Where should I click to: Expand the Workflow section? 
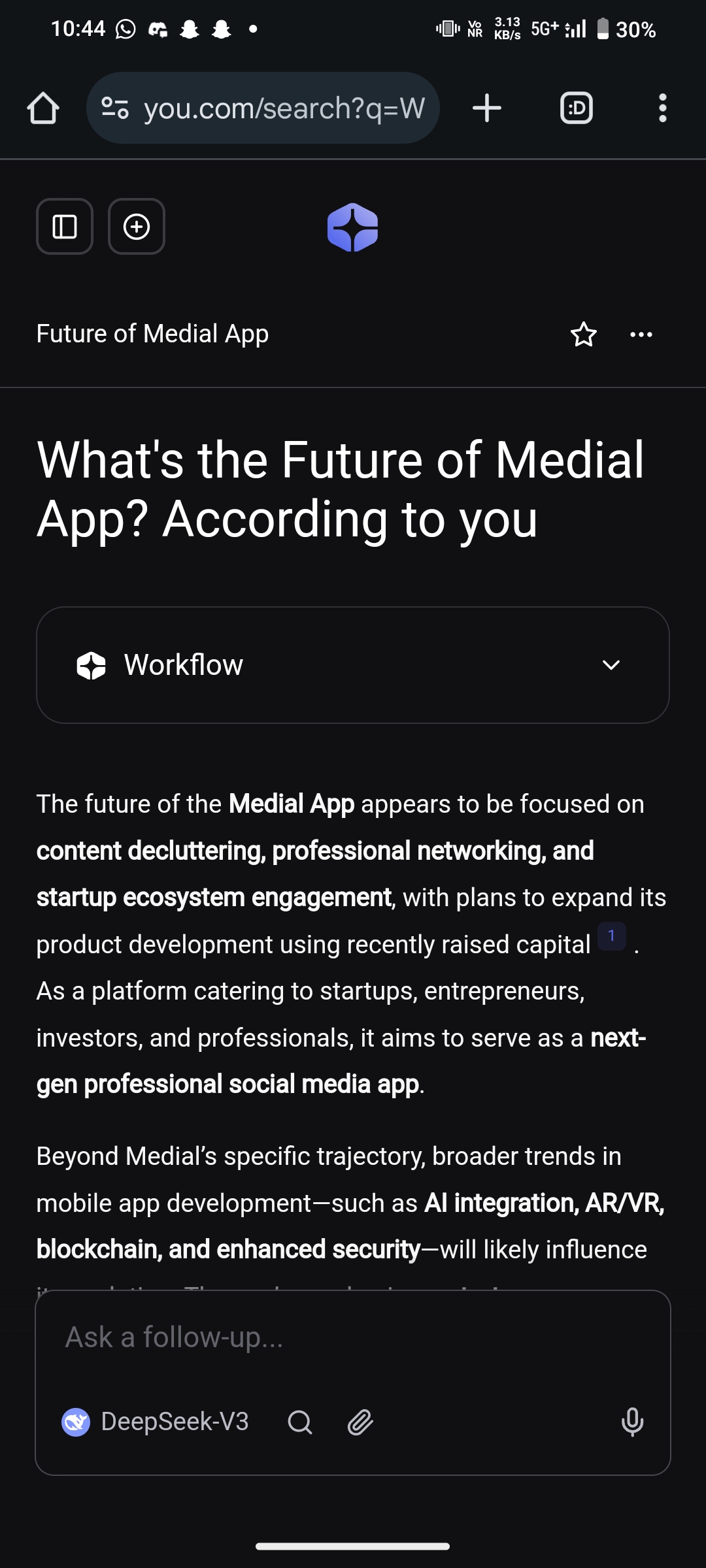(611, 665)
